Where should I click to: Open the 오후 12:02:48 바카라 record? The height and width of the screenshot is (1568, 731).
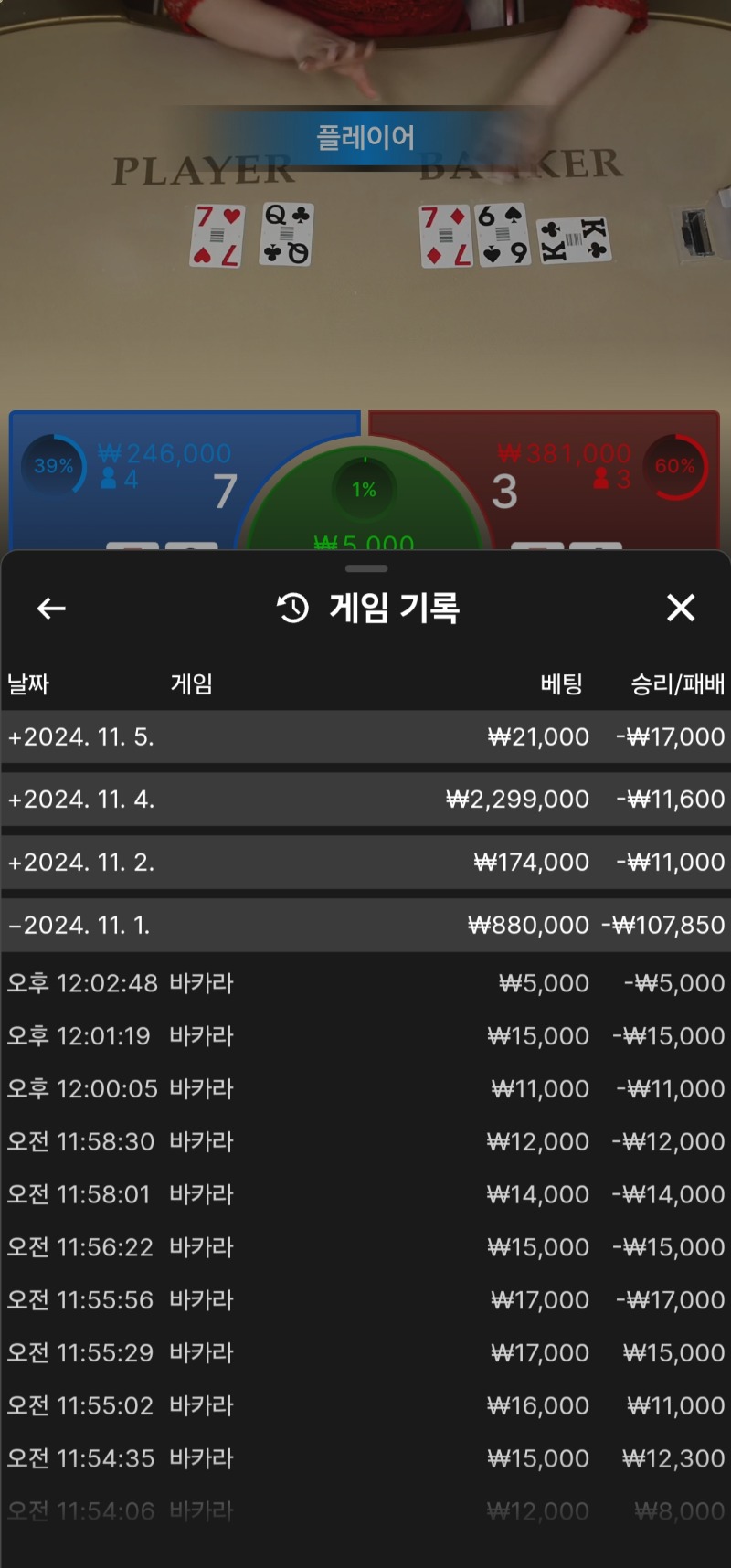365,983
